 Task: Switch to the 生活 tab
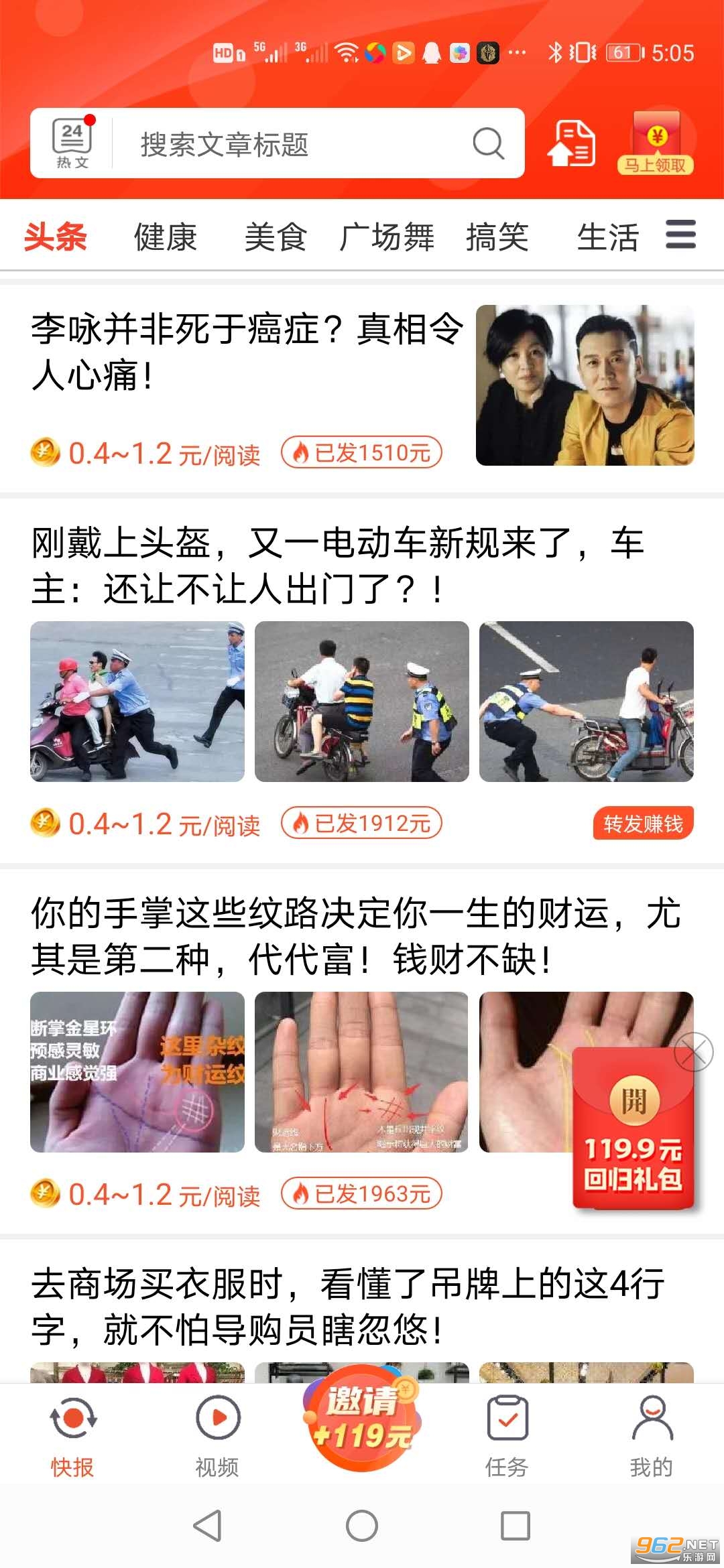[607, 237]
